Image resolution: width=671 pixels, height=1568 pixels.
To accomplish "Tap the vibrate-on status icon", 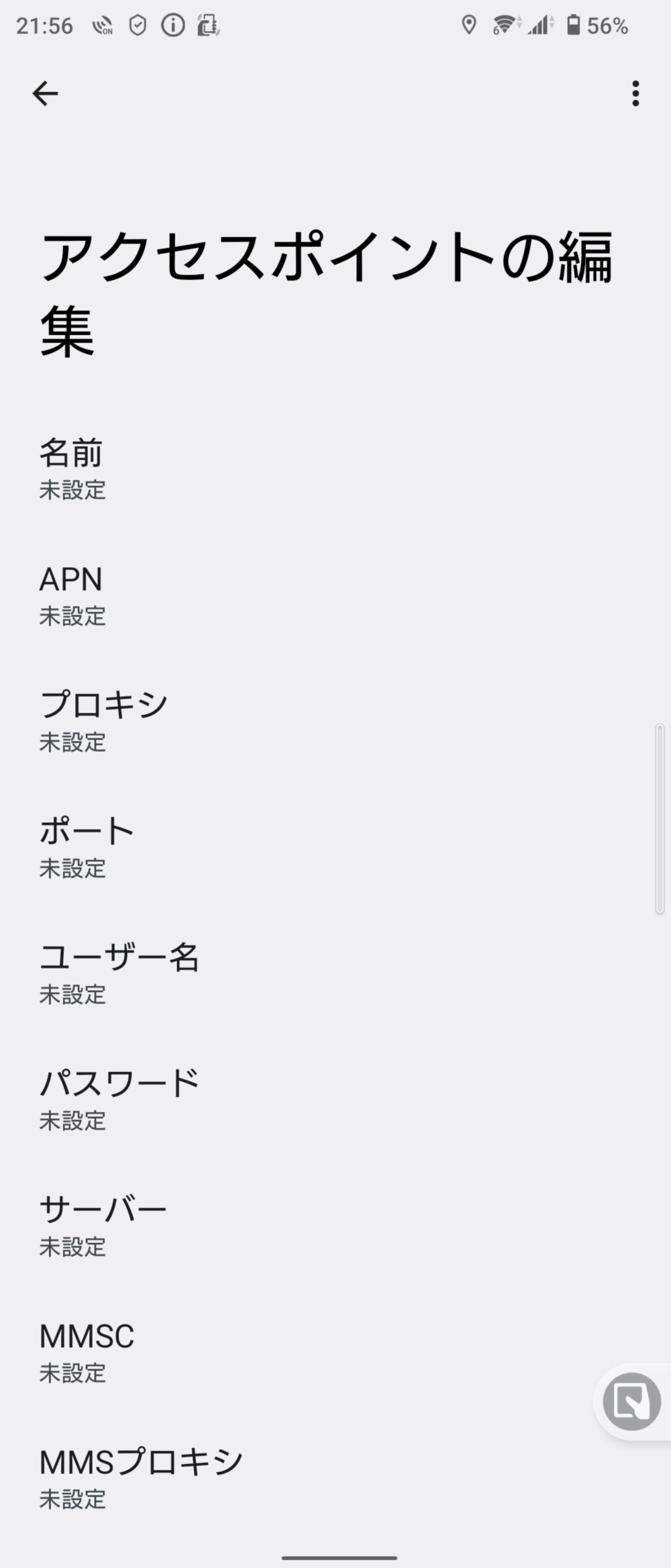I will 102,25.
